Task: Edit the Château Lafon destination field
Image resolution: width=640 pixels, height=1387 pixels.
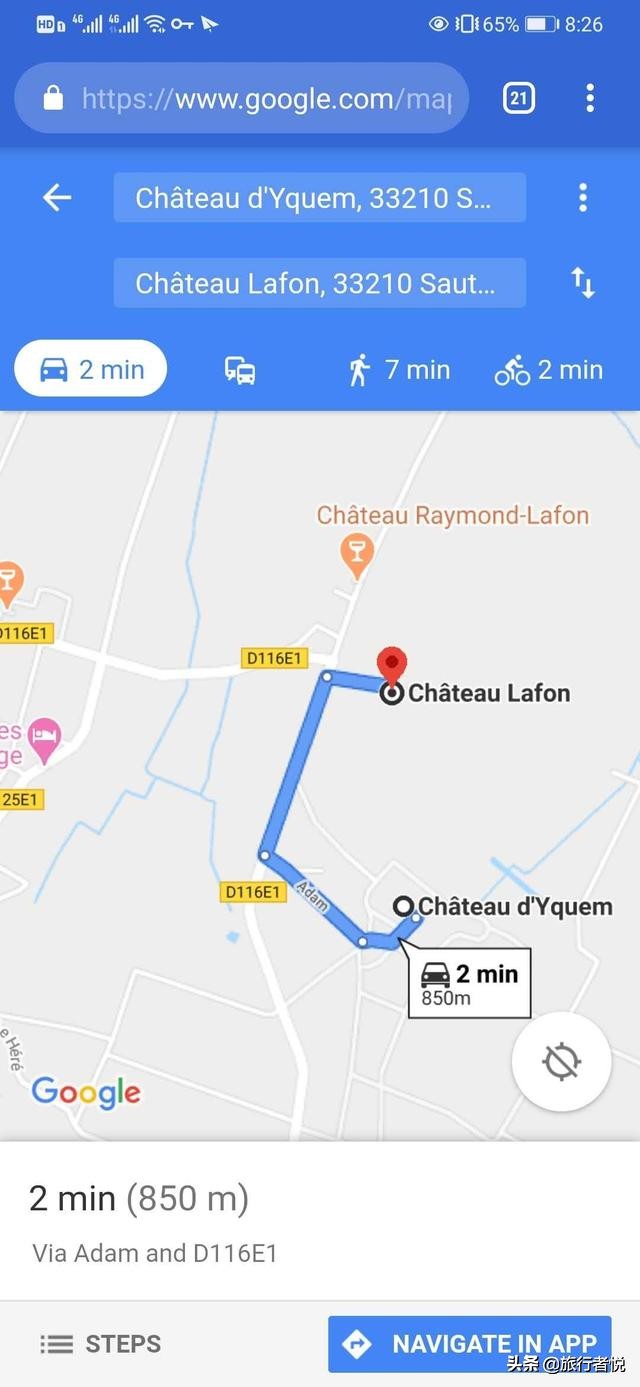Action: 319,283
